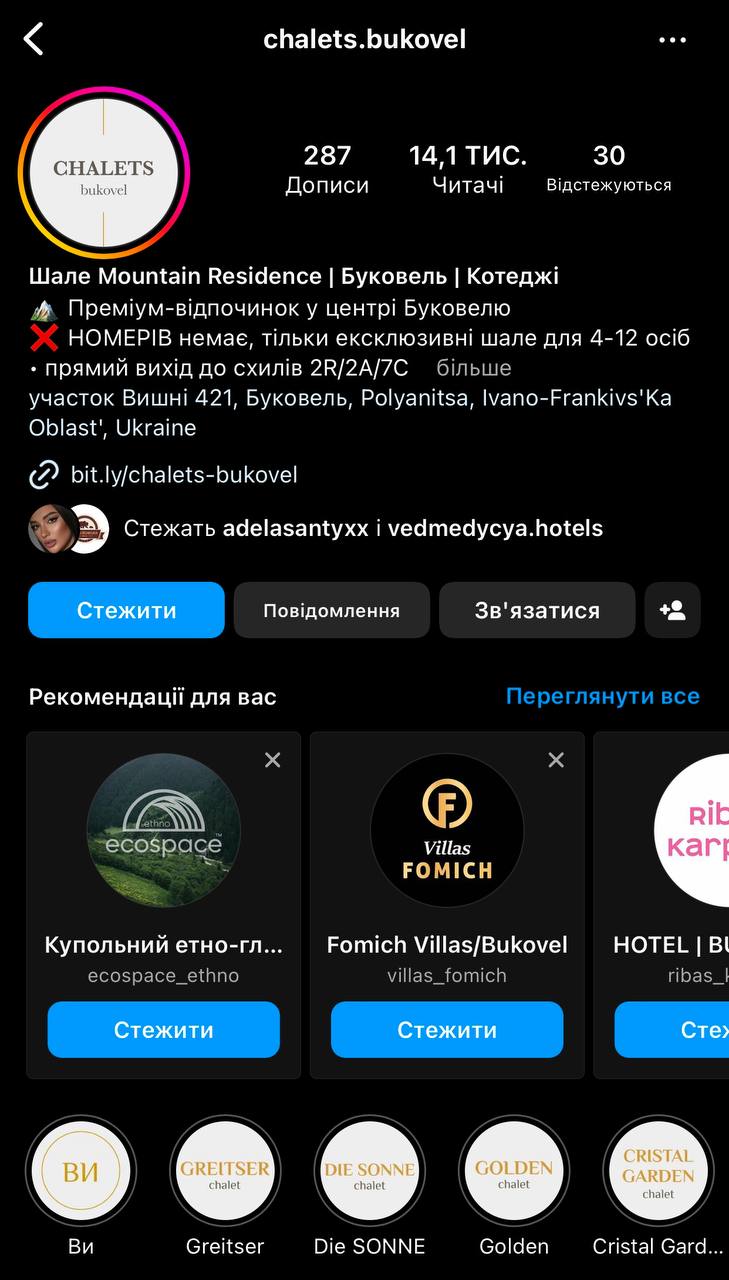The width and height of the screenshot is (729, 1280).
Task: Follow chalets.bukovel with the main Стежити button
Action: click(126, 610)
